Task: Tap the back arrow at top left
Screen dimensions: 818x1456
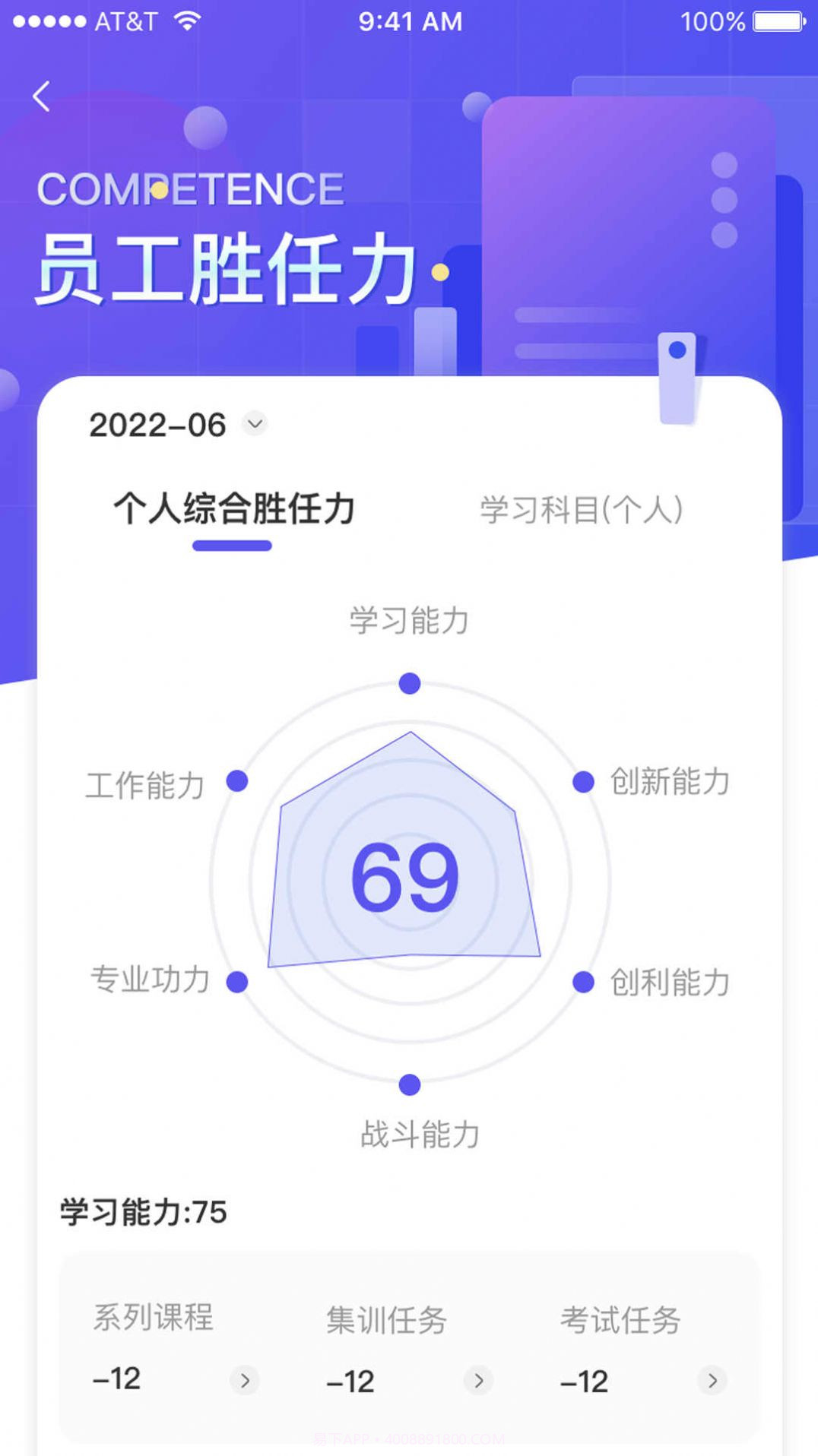Action: click(x=42, y=94)
